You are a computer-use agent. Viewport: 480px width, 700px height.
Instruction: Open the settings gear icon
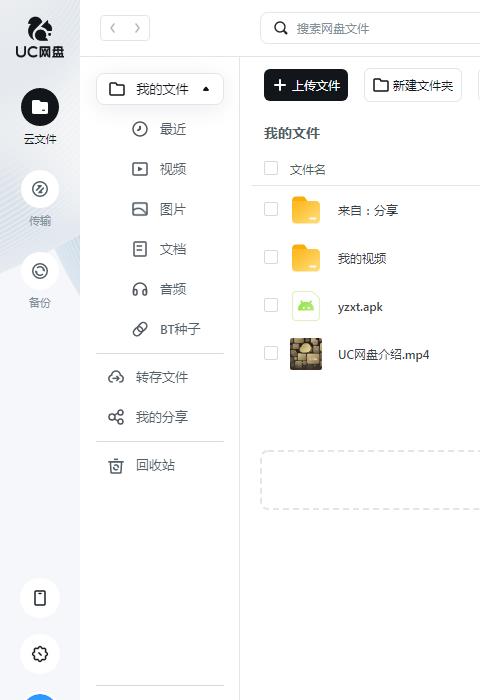(40, 654)
